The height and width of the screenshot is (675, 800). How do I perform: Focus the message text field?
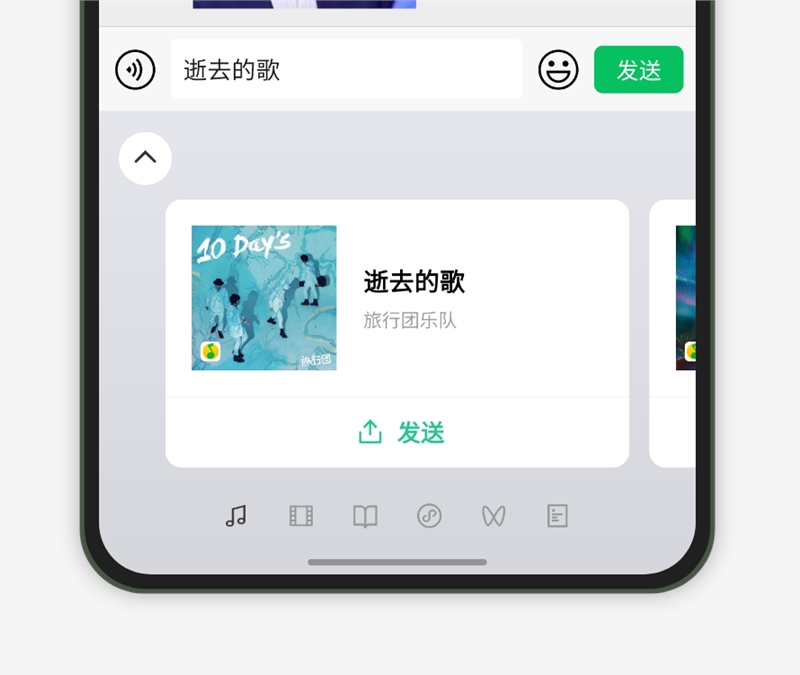click(x=346, y=70)
